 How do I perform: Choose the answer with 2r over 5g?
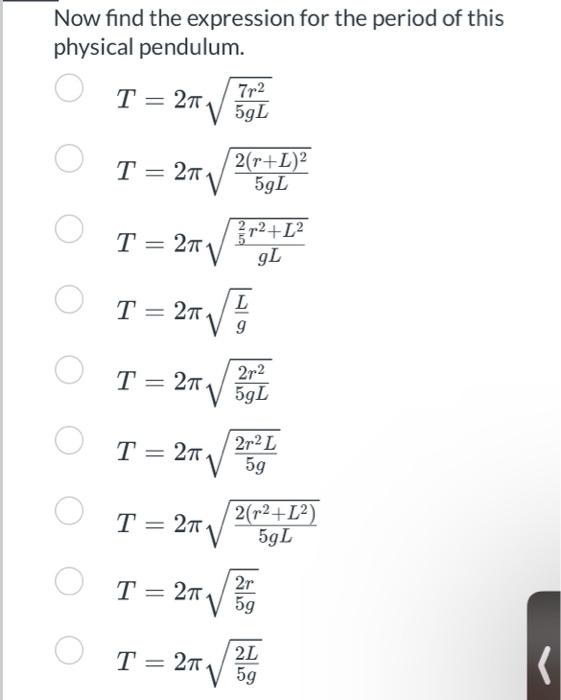coord(69,581)
